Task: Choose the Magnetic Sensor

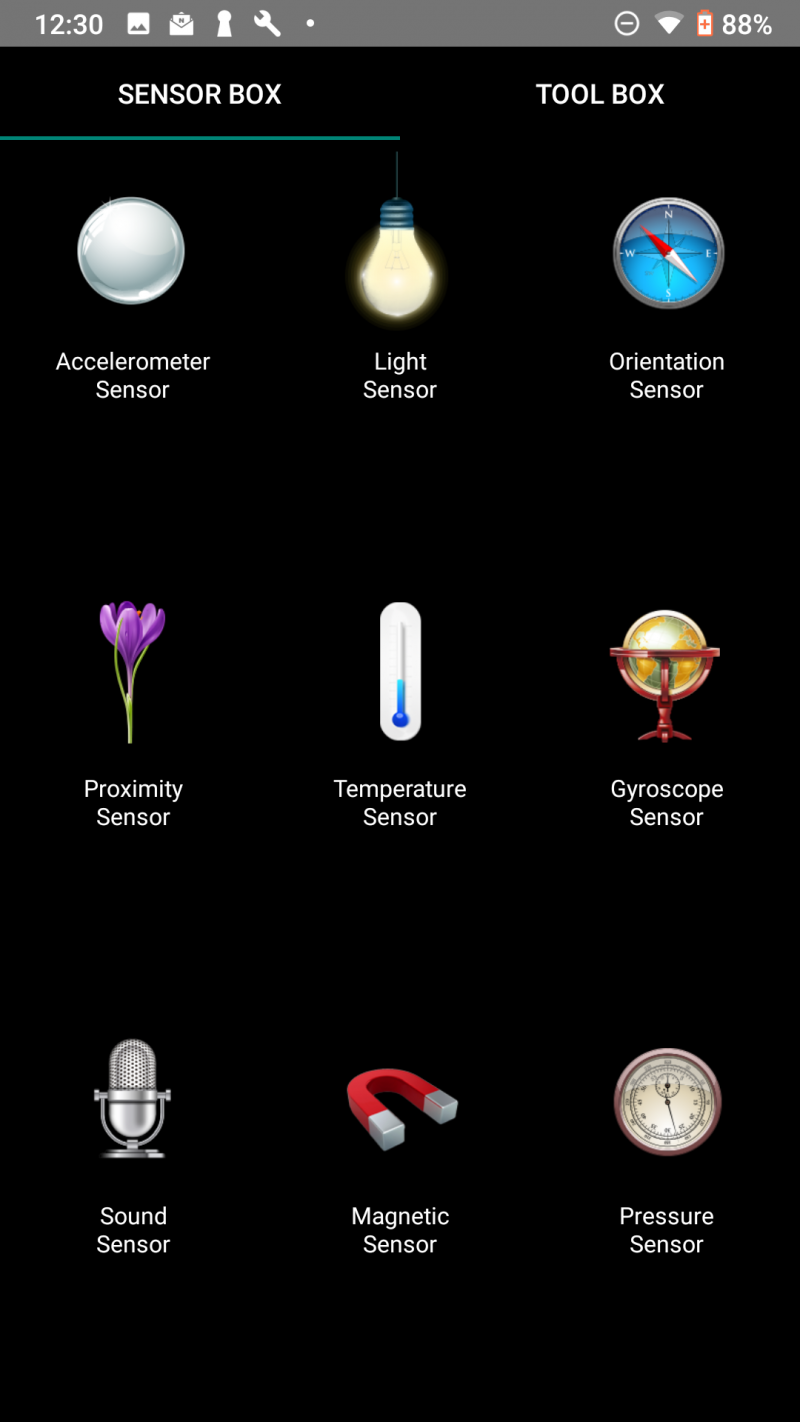Action: (x=400, y=1105)
